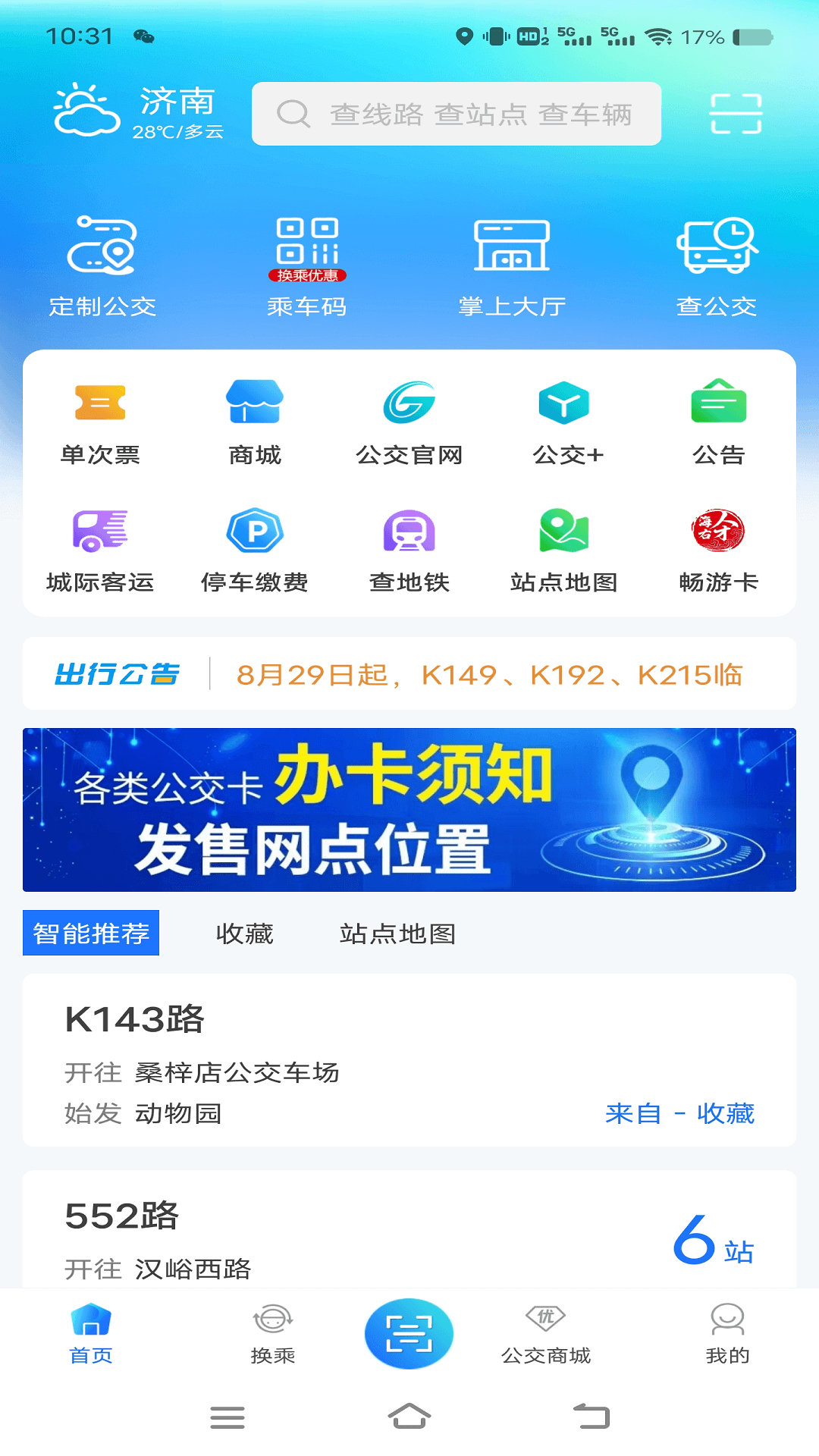Select 单次票 single ticket
The height and width of the screenshot is (1456, 819).
(100, 422)
